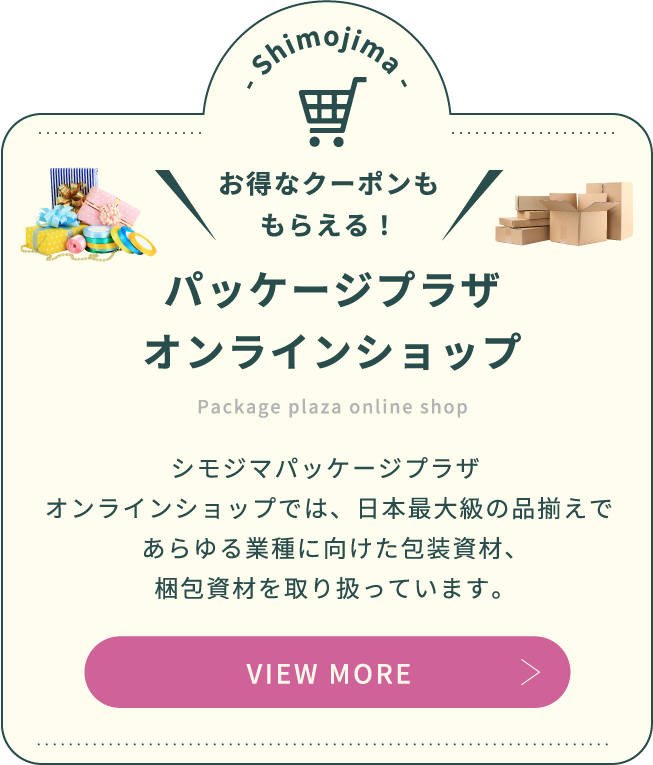
Task: Open the VIEW MORE button
Action: tap(327, 672)
